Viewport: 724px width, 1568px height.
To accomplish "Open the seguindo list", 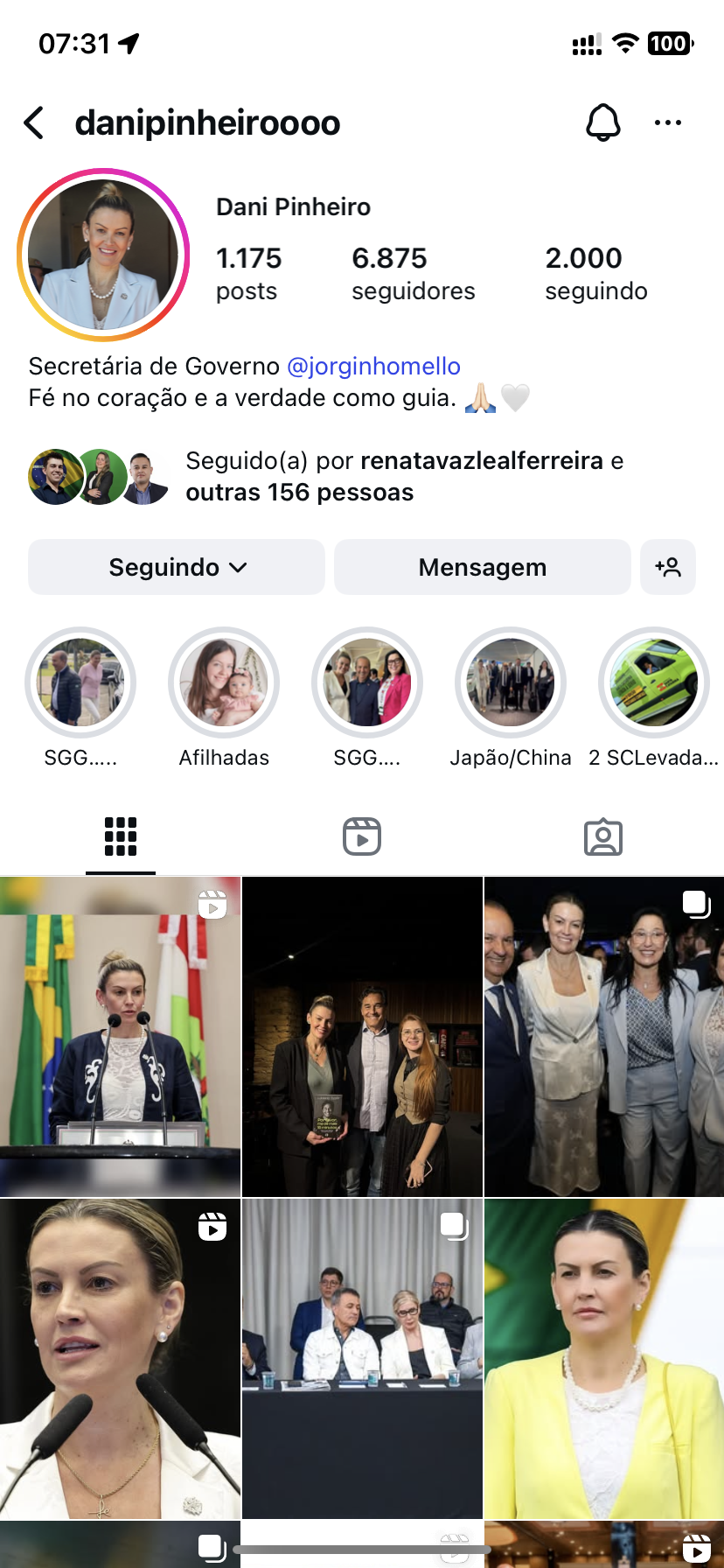I will coord(595,273).
